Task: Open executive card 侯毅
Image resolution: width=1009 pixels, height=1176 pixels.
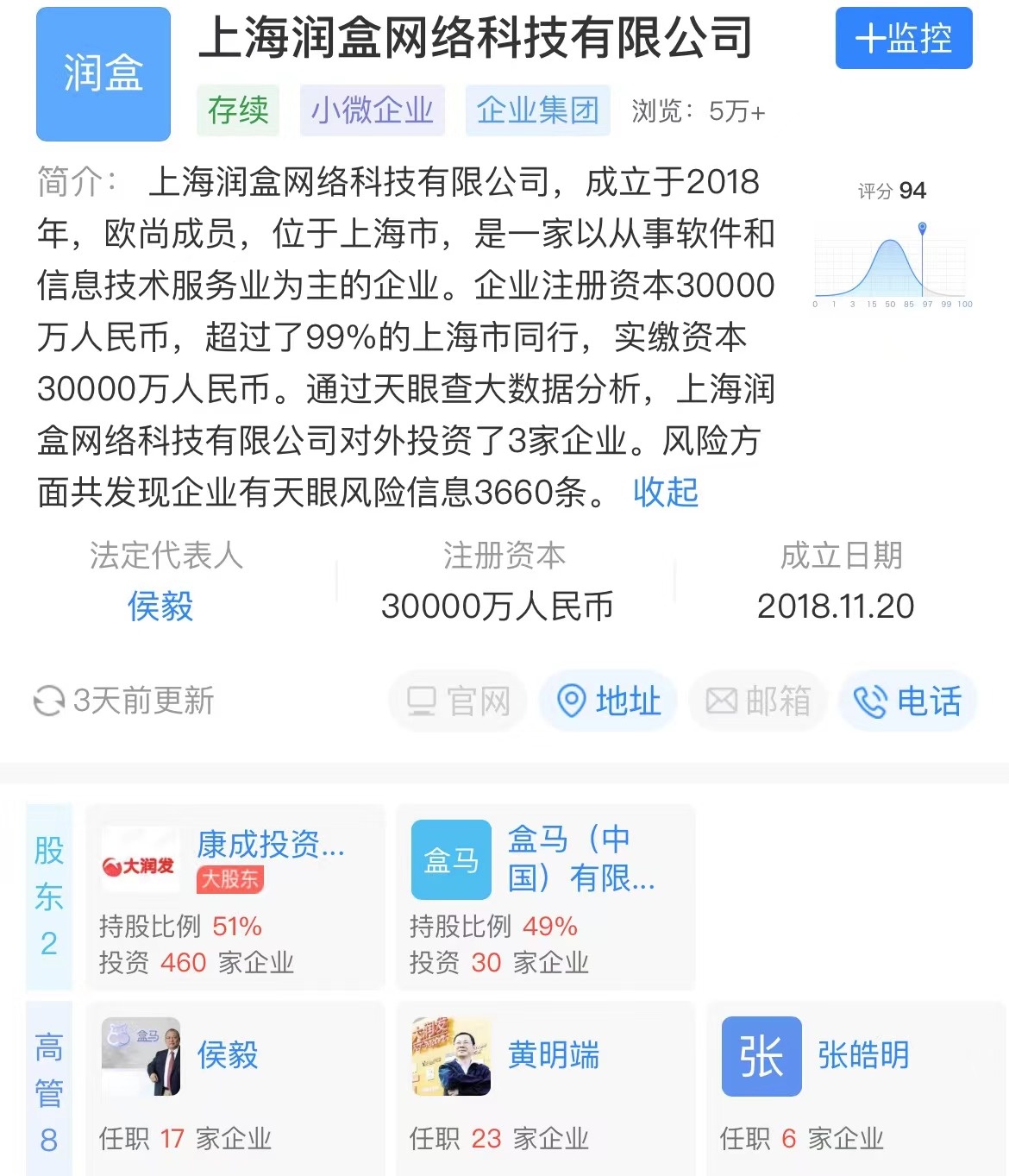Action: tap(235, 1087)
